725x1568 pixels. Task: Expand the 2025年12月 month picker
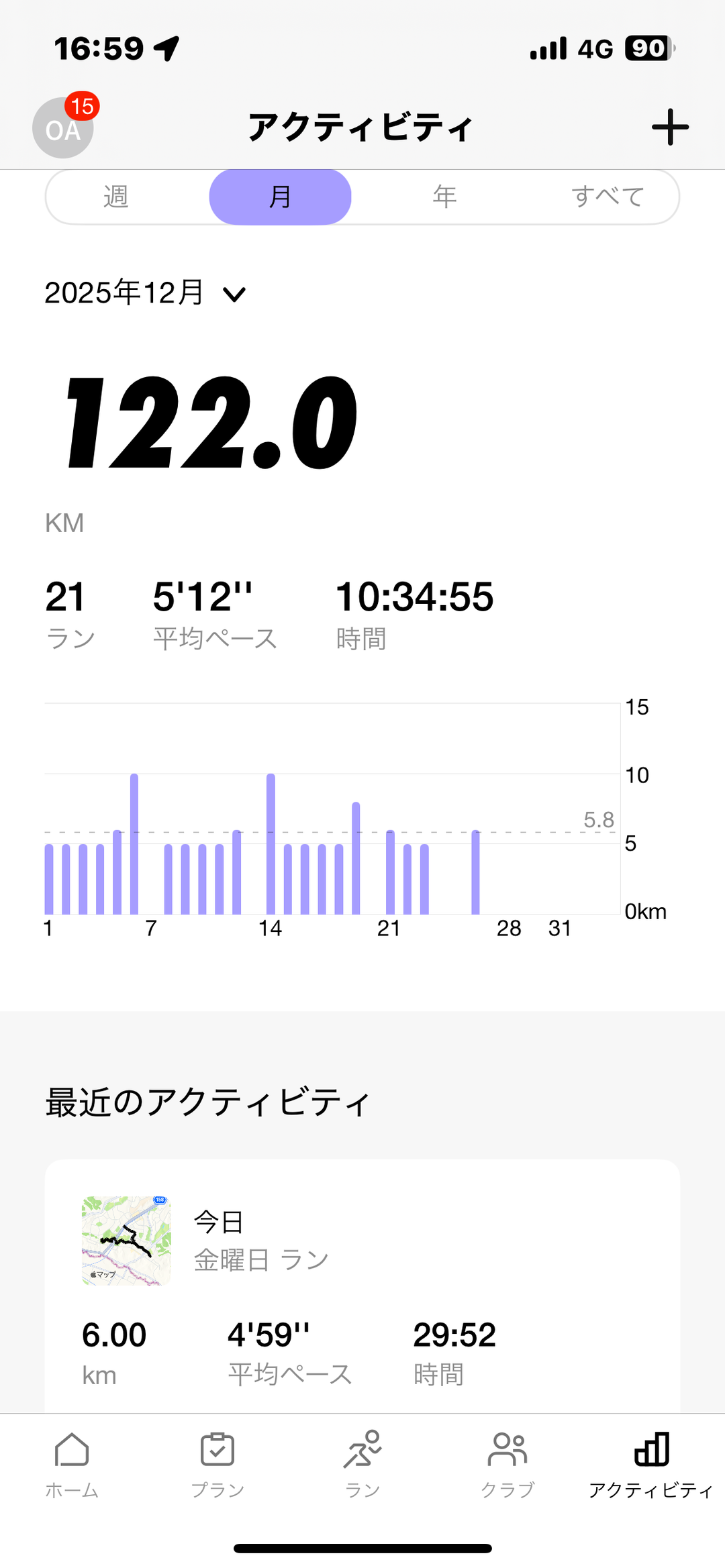click(146, 293)
